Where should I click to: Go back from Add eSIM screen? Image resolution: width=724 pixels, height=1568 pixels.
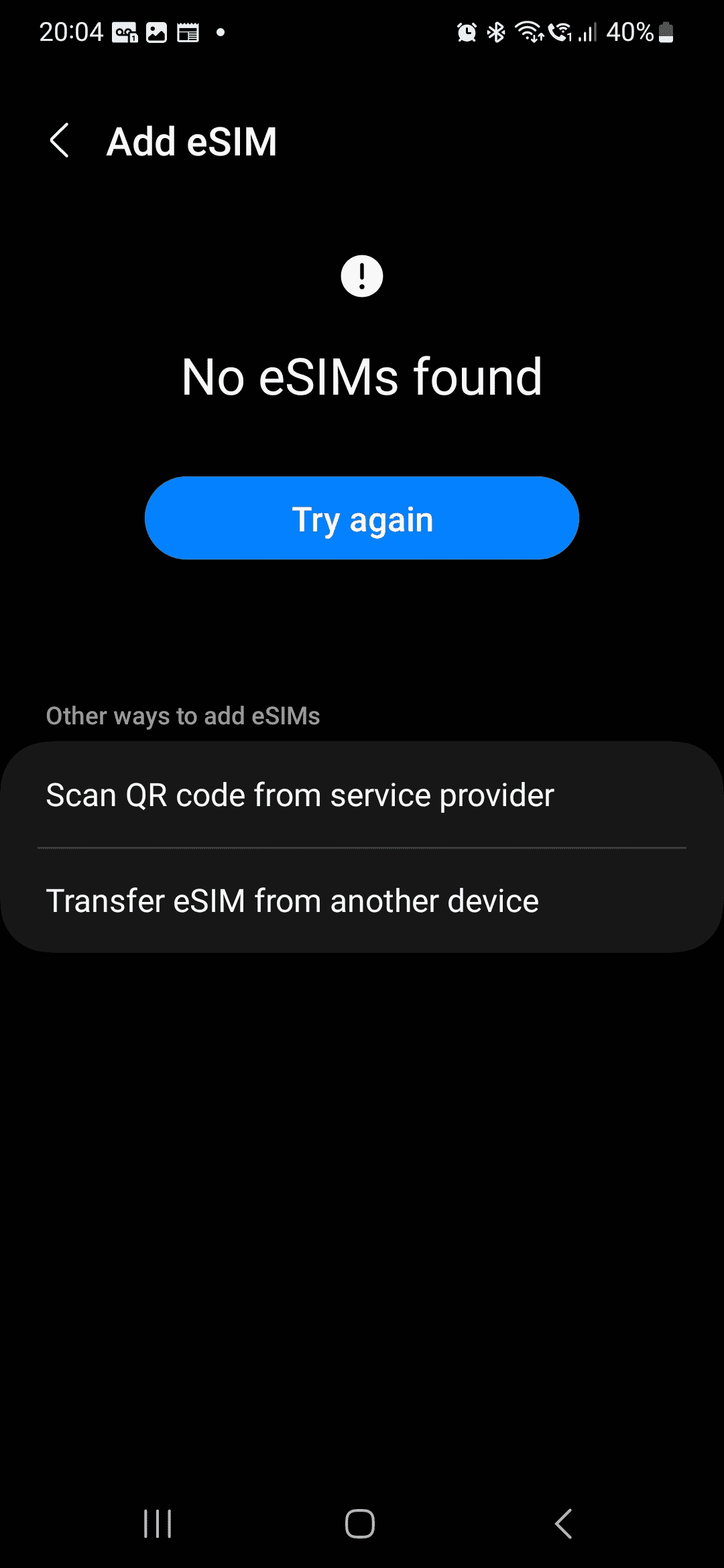60,141
